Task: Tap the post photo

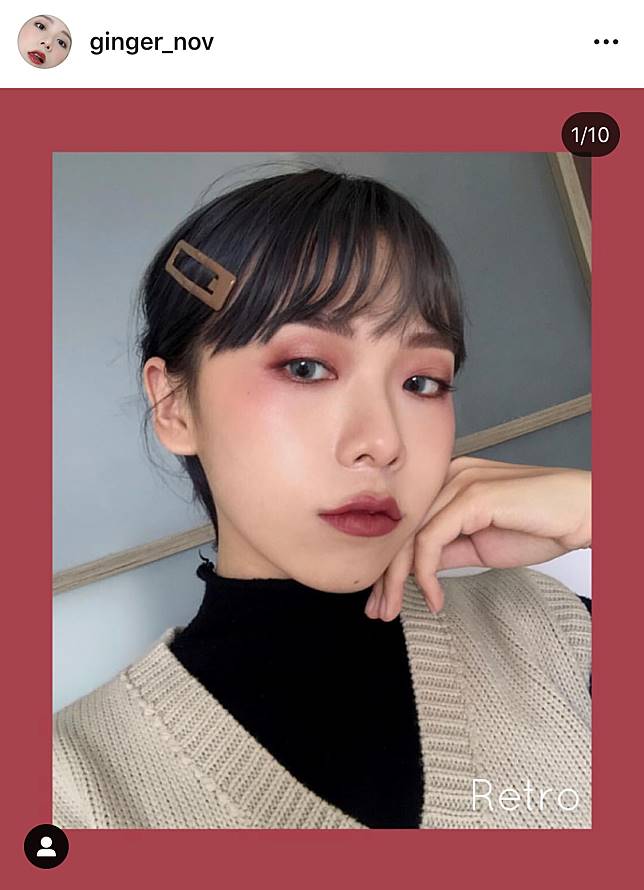Action: tap(322, 490)
